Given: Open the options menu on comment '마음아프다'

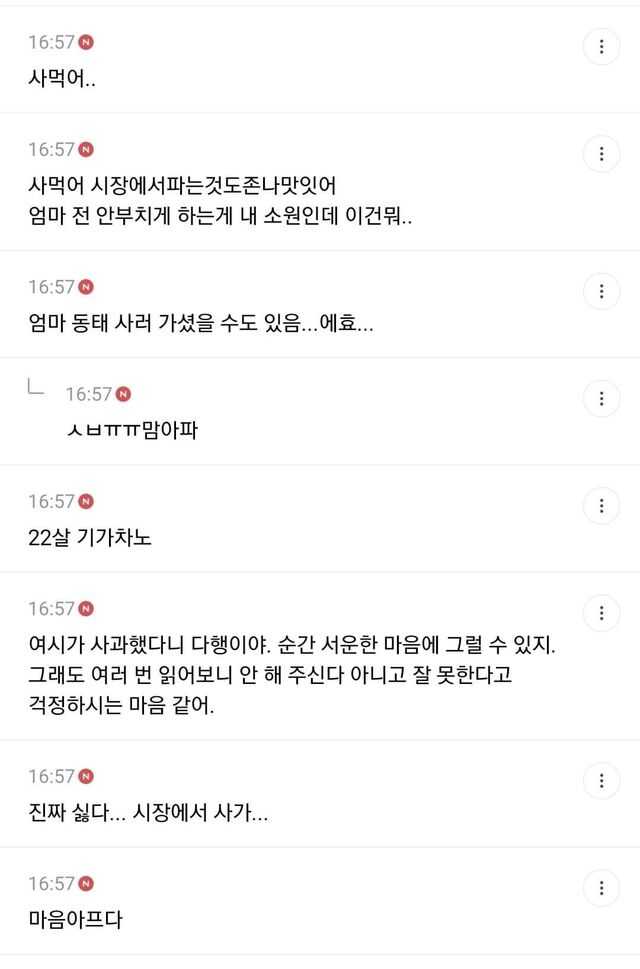Looking at the screenshot, I should click(601, 888).
